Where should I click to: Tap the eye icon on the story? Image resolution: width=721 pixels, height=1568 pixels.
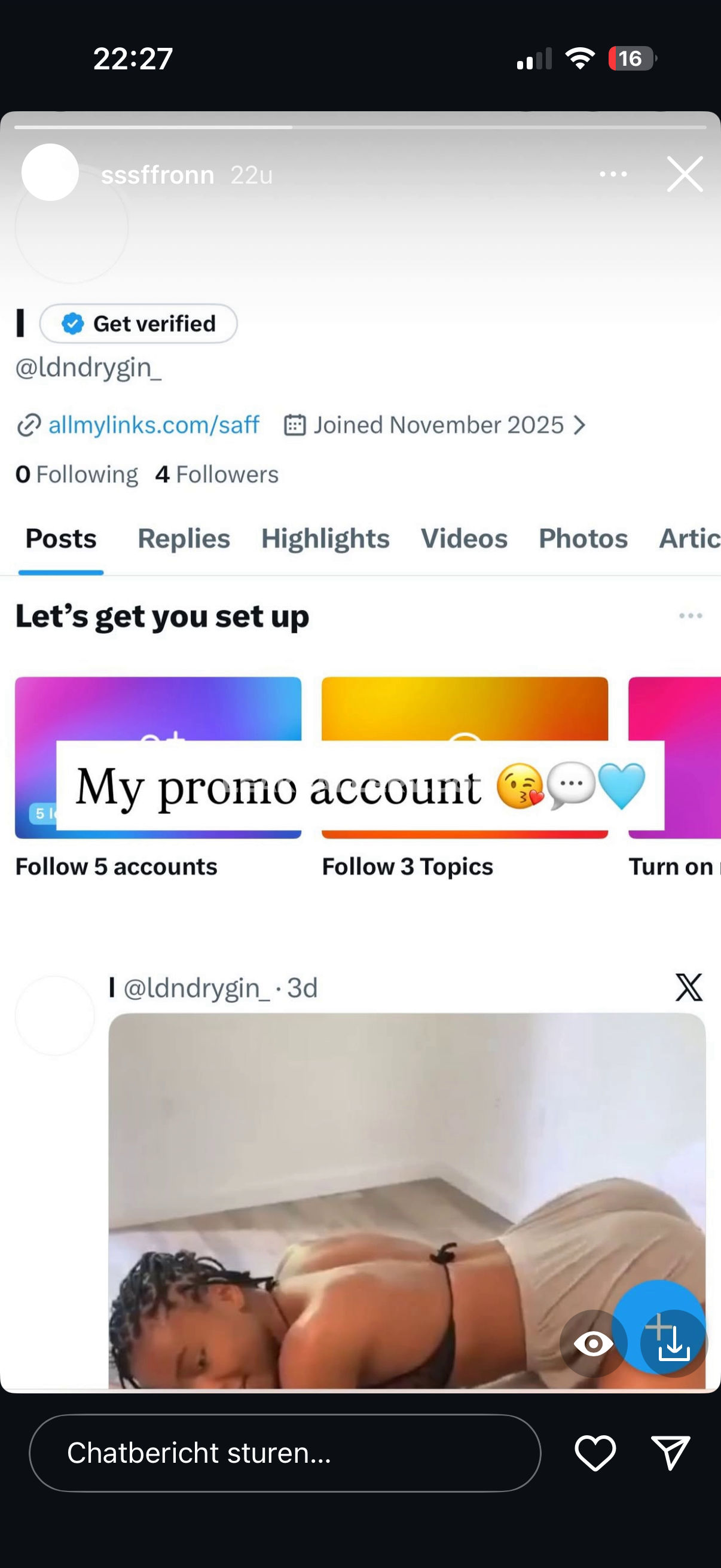point(593,1343)
